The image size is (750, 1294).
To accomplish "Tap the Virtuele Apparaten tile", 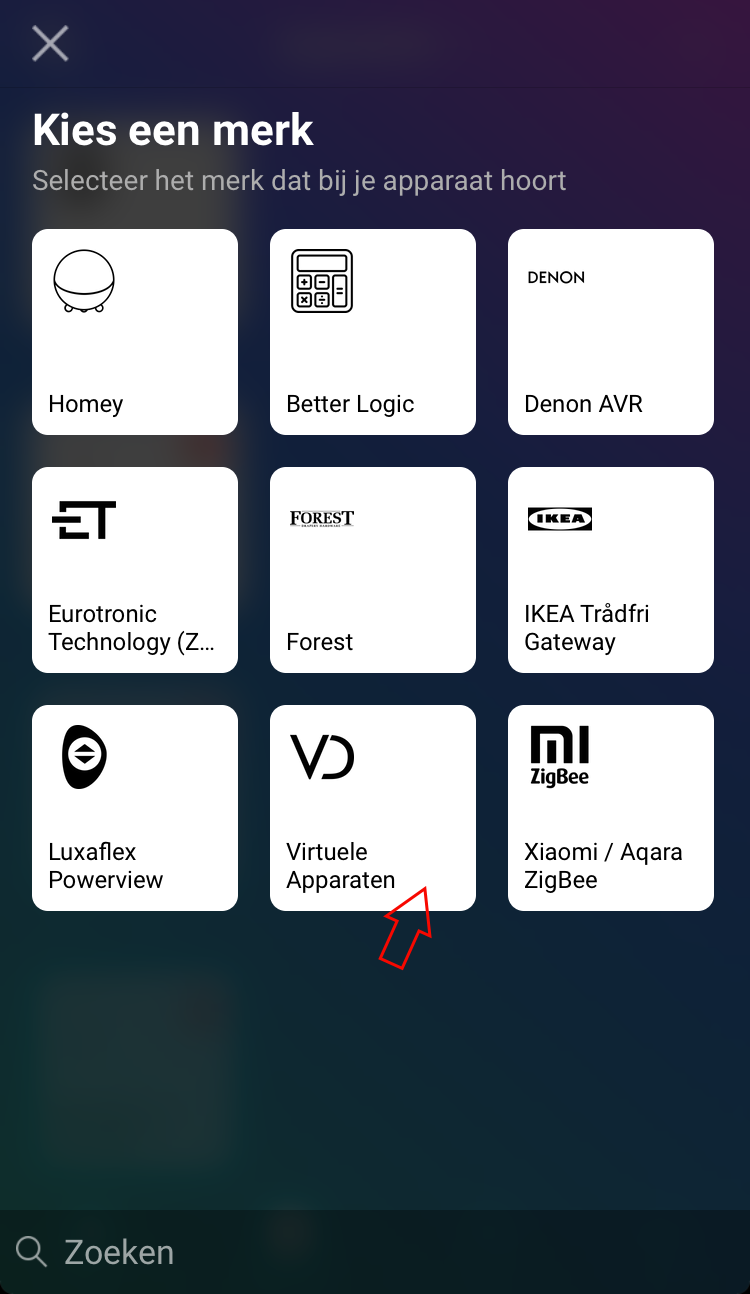I will pyautogui.click(x=373, y=808).
